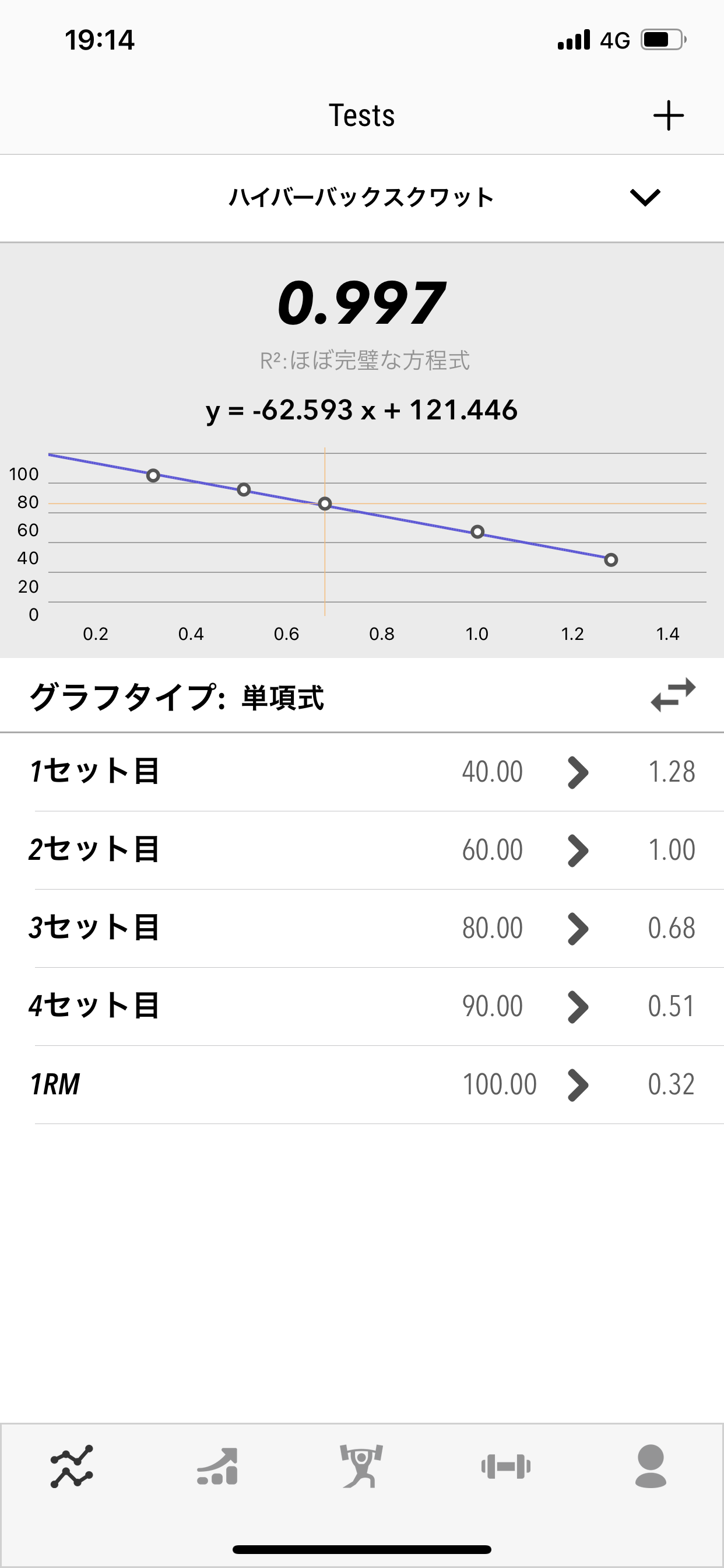Image resolution: width=724 pixels, height=1568 pixels.
Task: Open the 1RM row
Action: (362, 1084)
